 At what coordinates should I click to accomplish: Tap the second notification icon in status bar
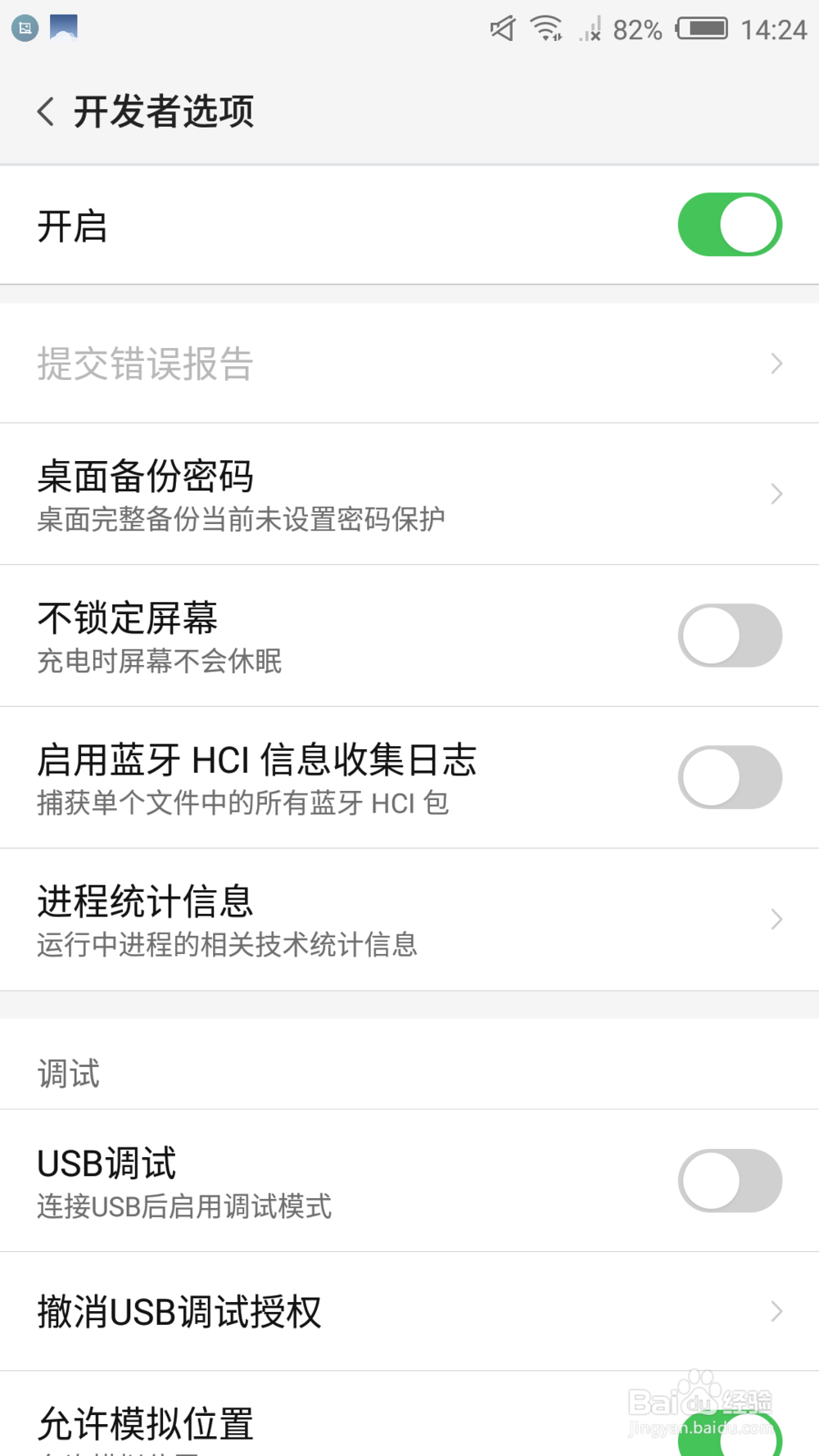pyautogui.click(x=66, y=27)
